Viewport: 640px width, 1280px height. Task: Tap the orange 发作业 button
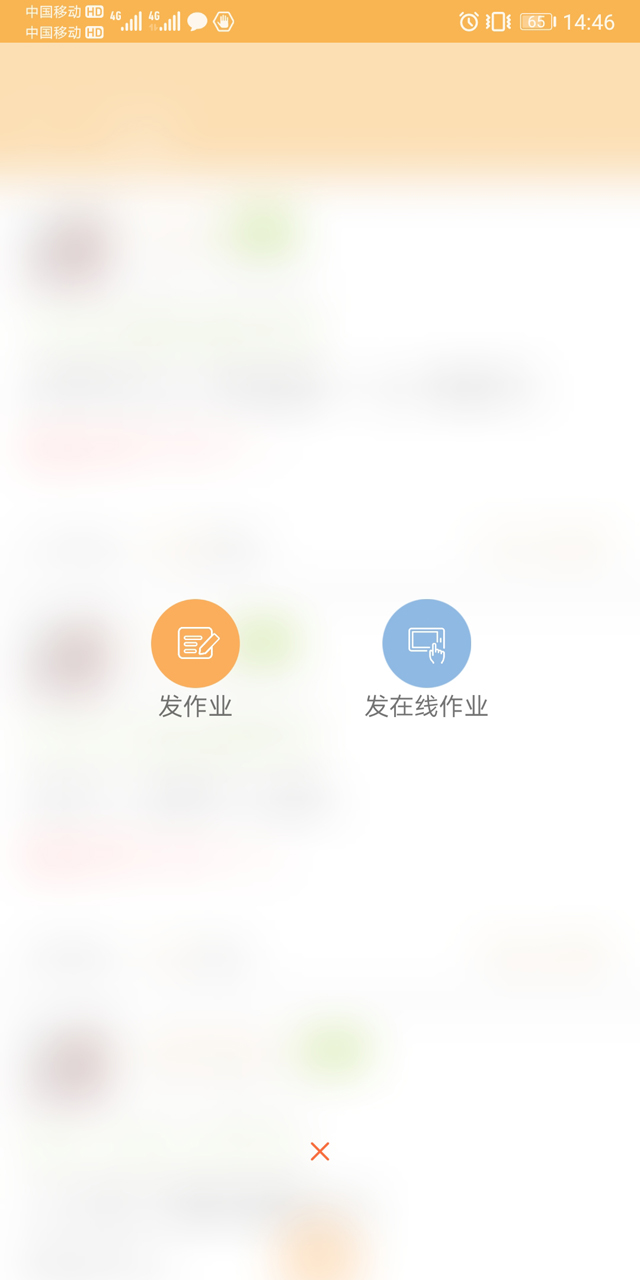[x=195, y=643]
